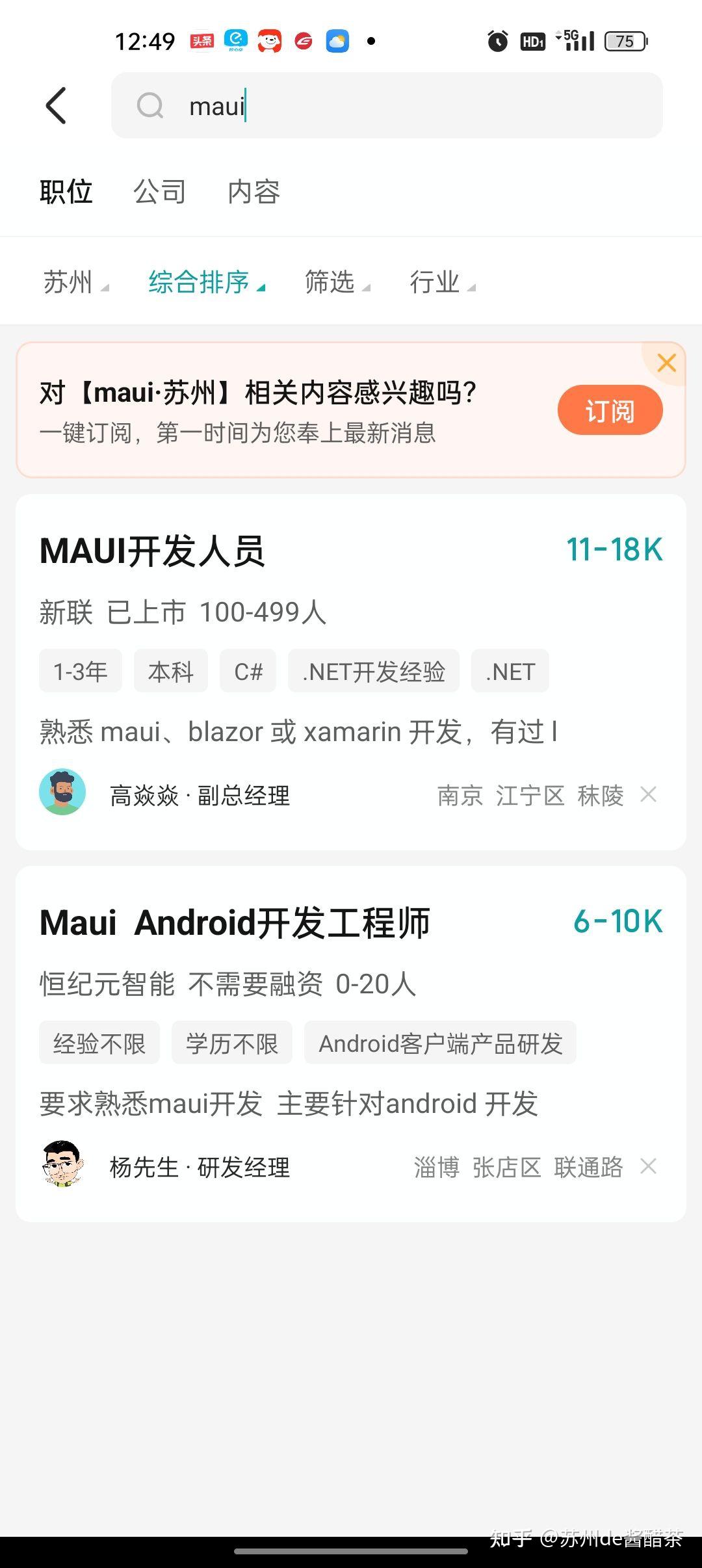Click the 京东 icon in status bar

[270, 40]
